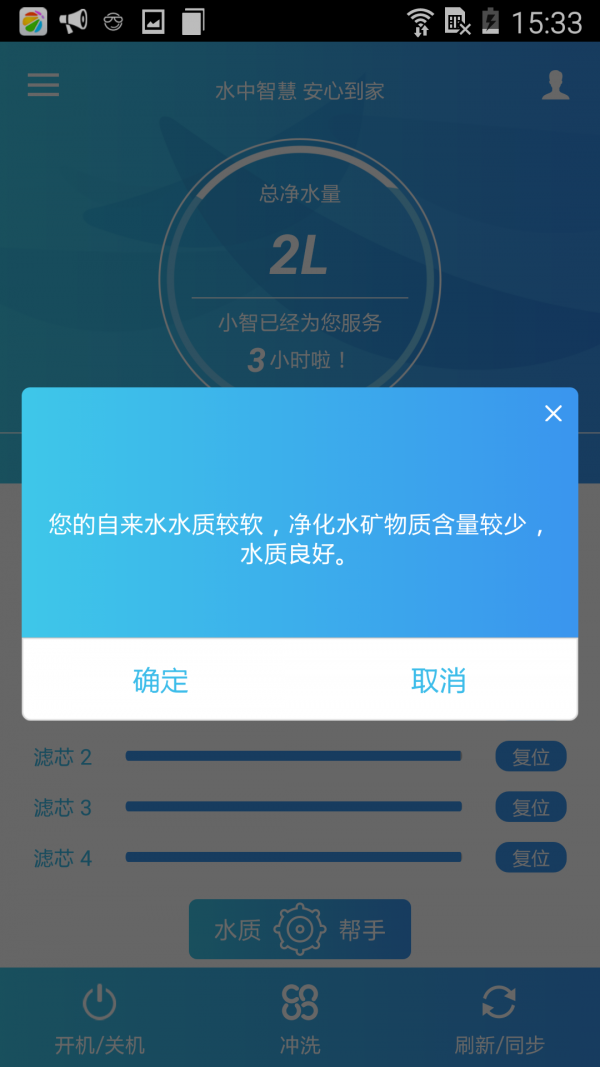Screen dimensions: 600x1067
Task: Open the user profile icon
Action: point(555,86)
